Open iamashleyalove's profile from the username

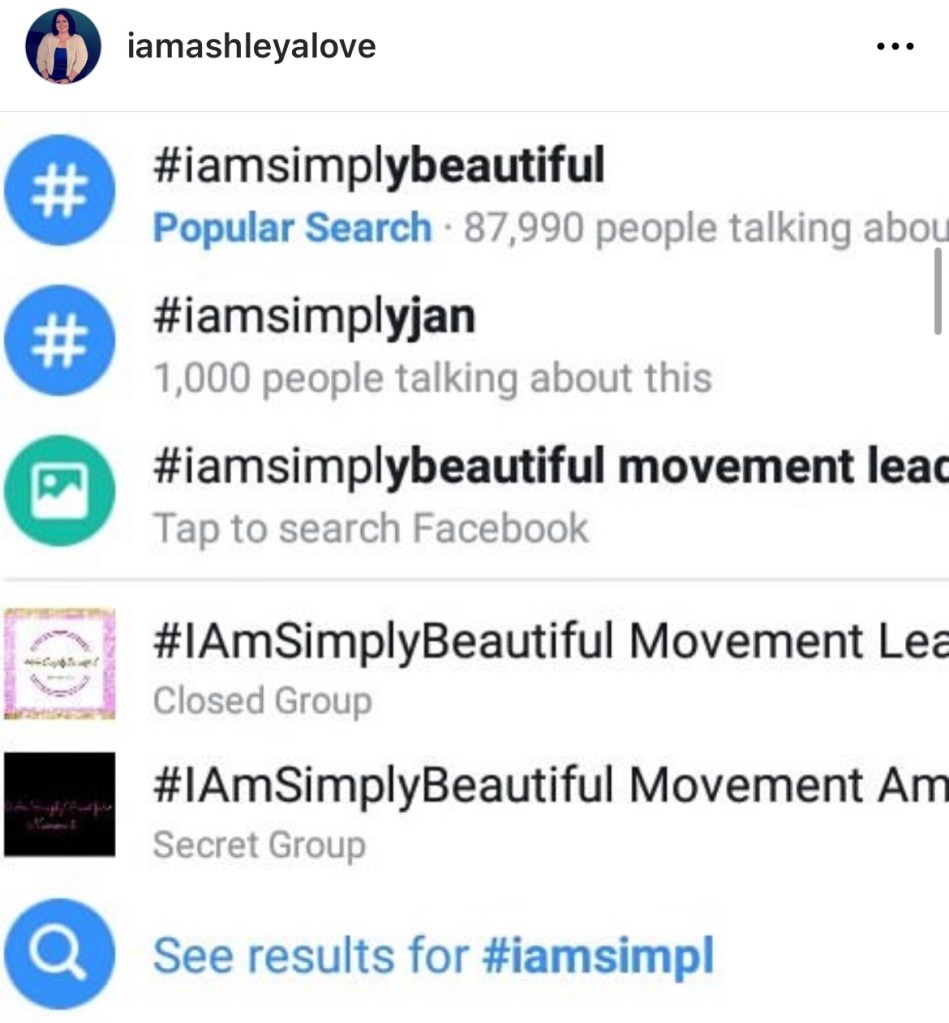pyautogui.click(x=252, y=46)
